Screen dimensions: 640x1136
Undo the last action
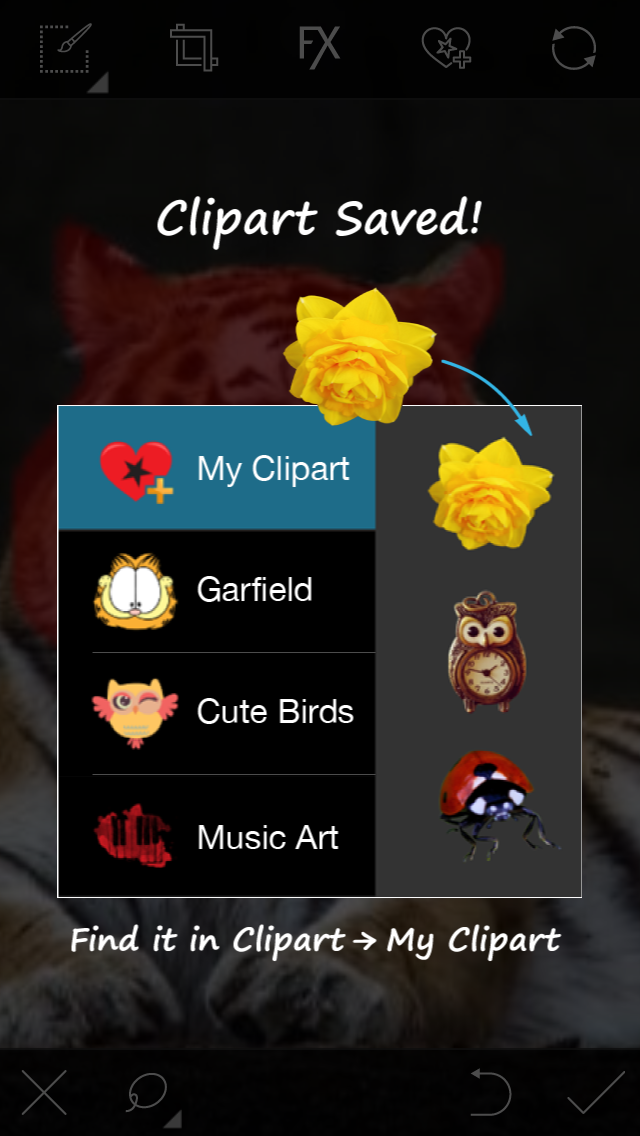tap(491, 1092)
